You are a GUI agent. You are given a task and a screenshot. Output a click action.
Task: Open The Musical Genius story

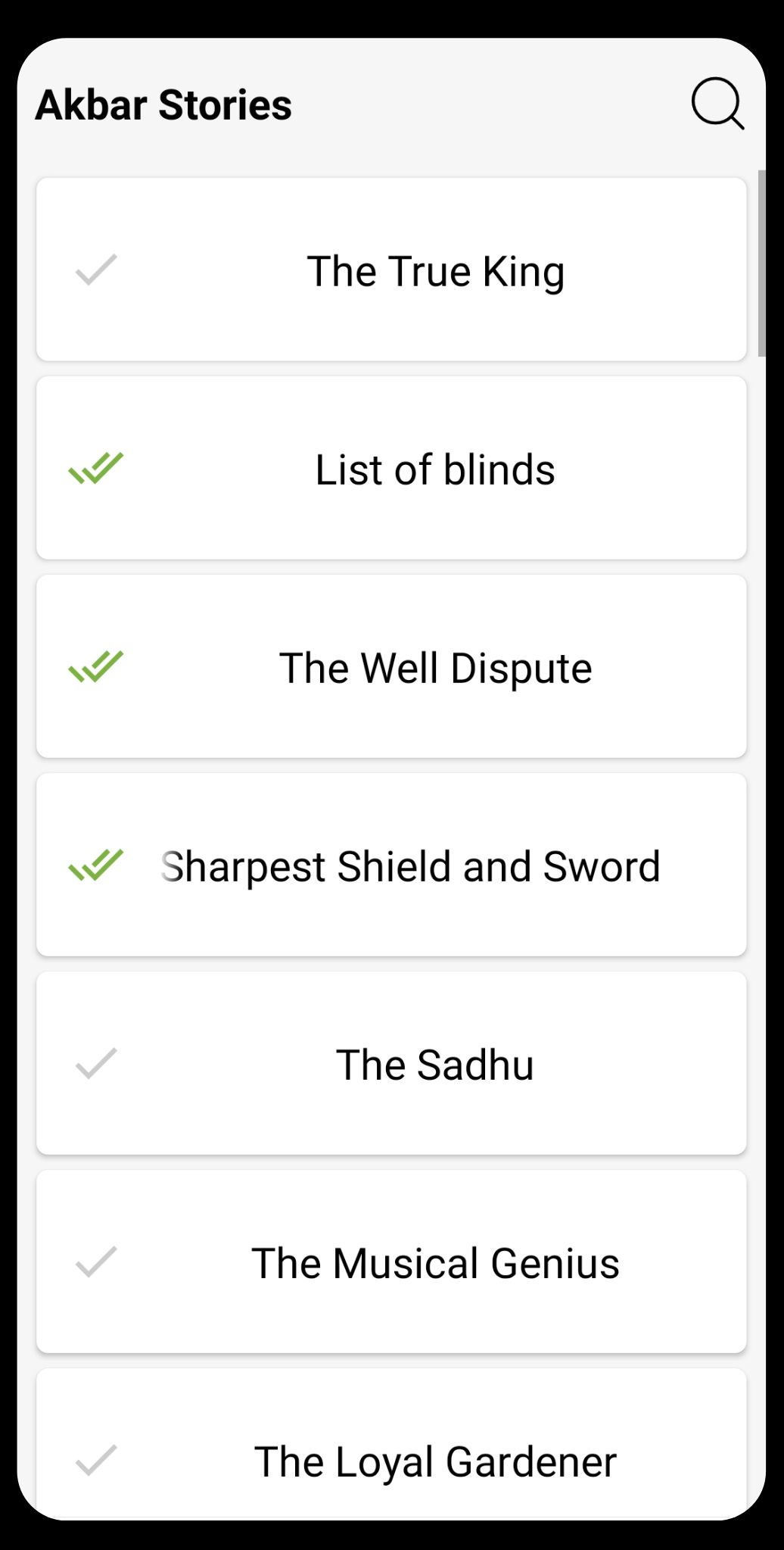434,1263
